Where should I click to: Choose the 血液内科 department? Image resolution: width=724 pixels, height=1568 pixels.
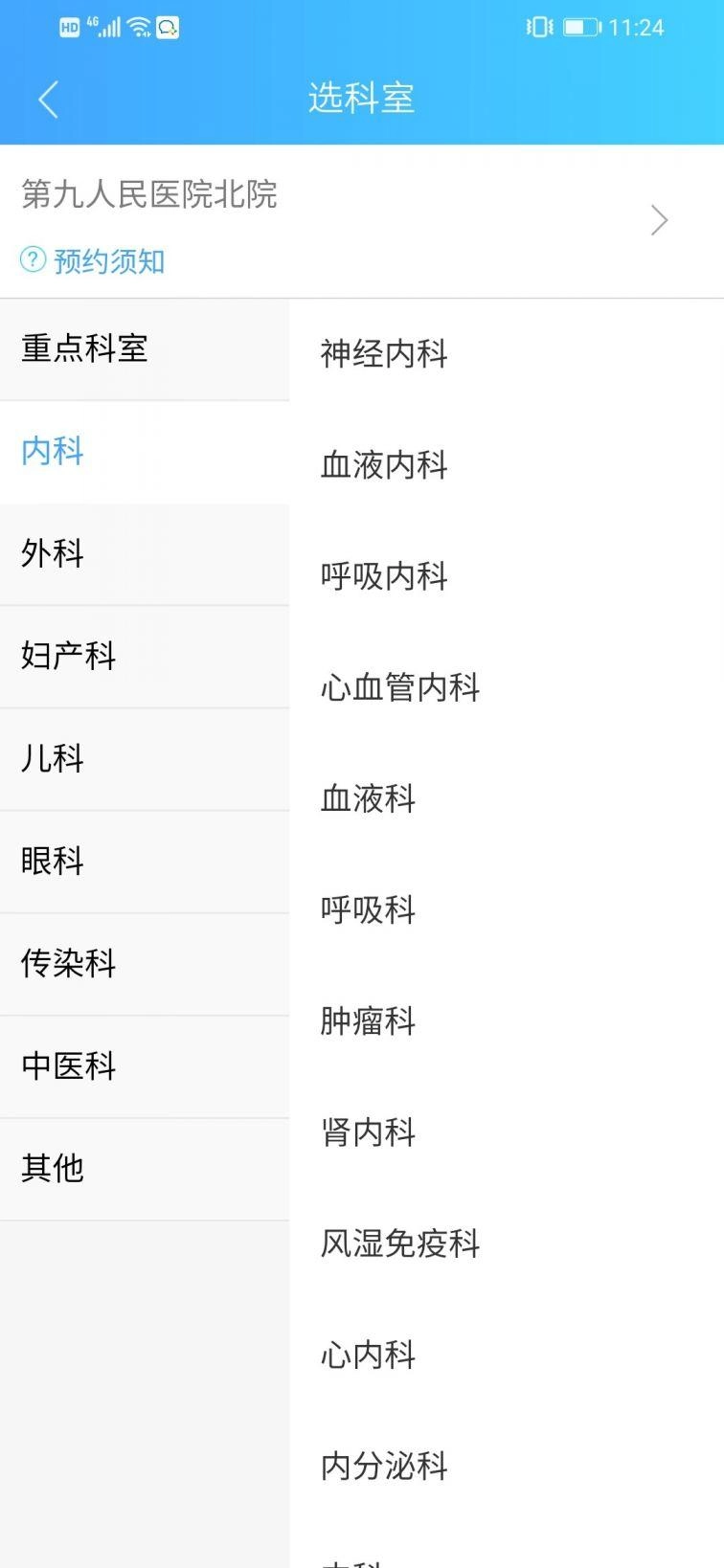[384, 465]
